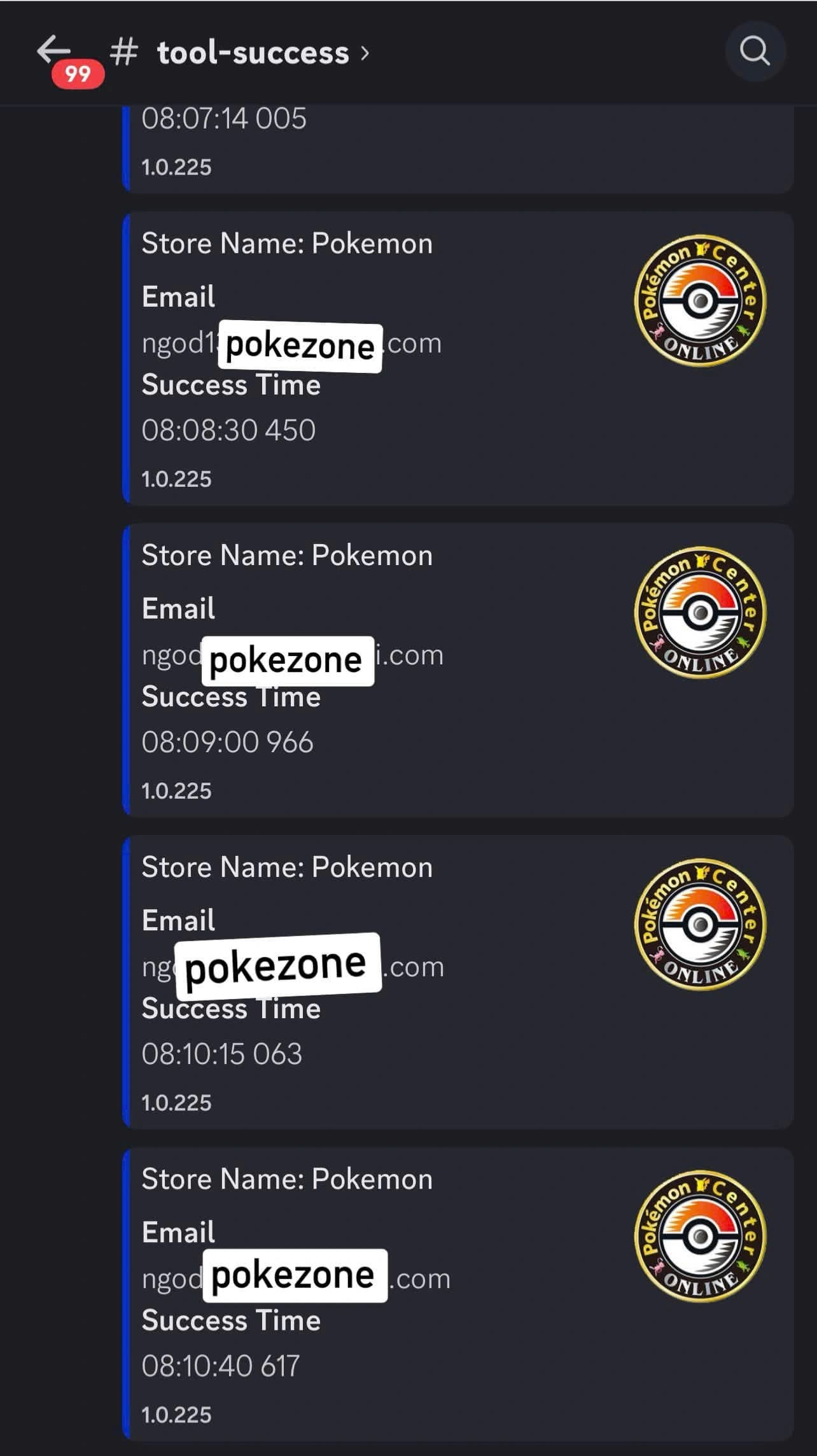Image resolution: width=817 pixels, height=1456 pixels.
Task: Go back using the arrow icon
Action: 53,50
